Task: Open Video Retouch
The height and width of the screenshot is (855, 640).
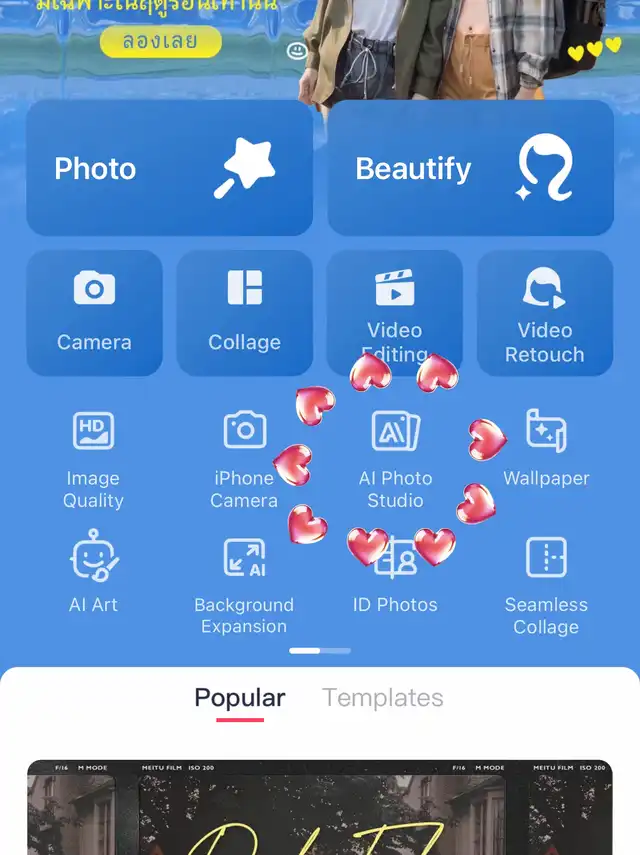Action: pyautogui.click(x=544, y=313)
